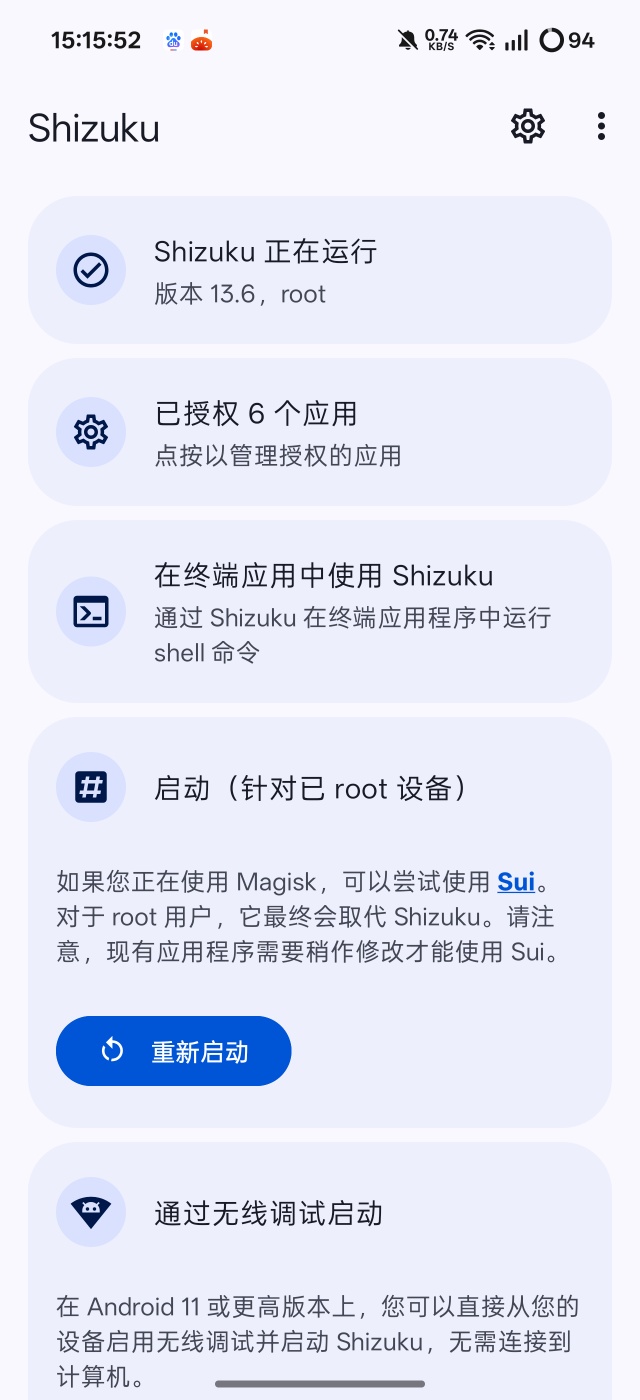The height and width of the screenshot is (1400, 640).
Task: Open the terminal apps Shizuku card
Action: click(x=319, y=611)
